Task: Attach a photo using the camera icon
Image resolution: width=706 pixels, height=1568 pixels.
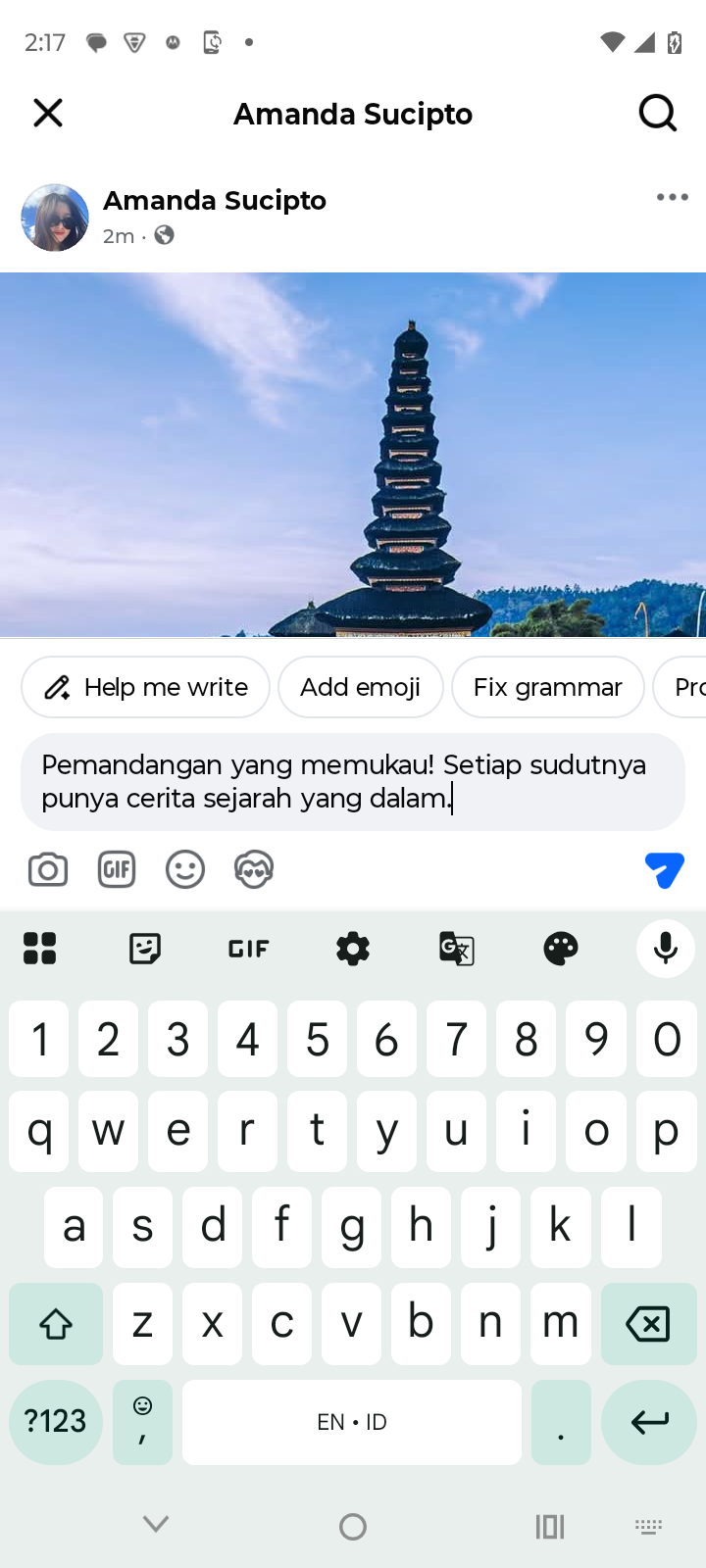Action: point(48,869)
